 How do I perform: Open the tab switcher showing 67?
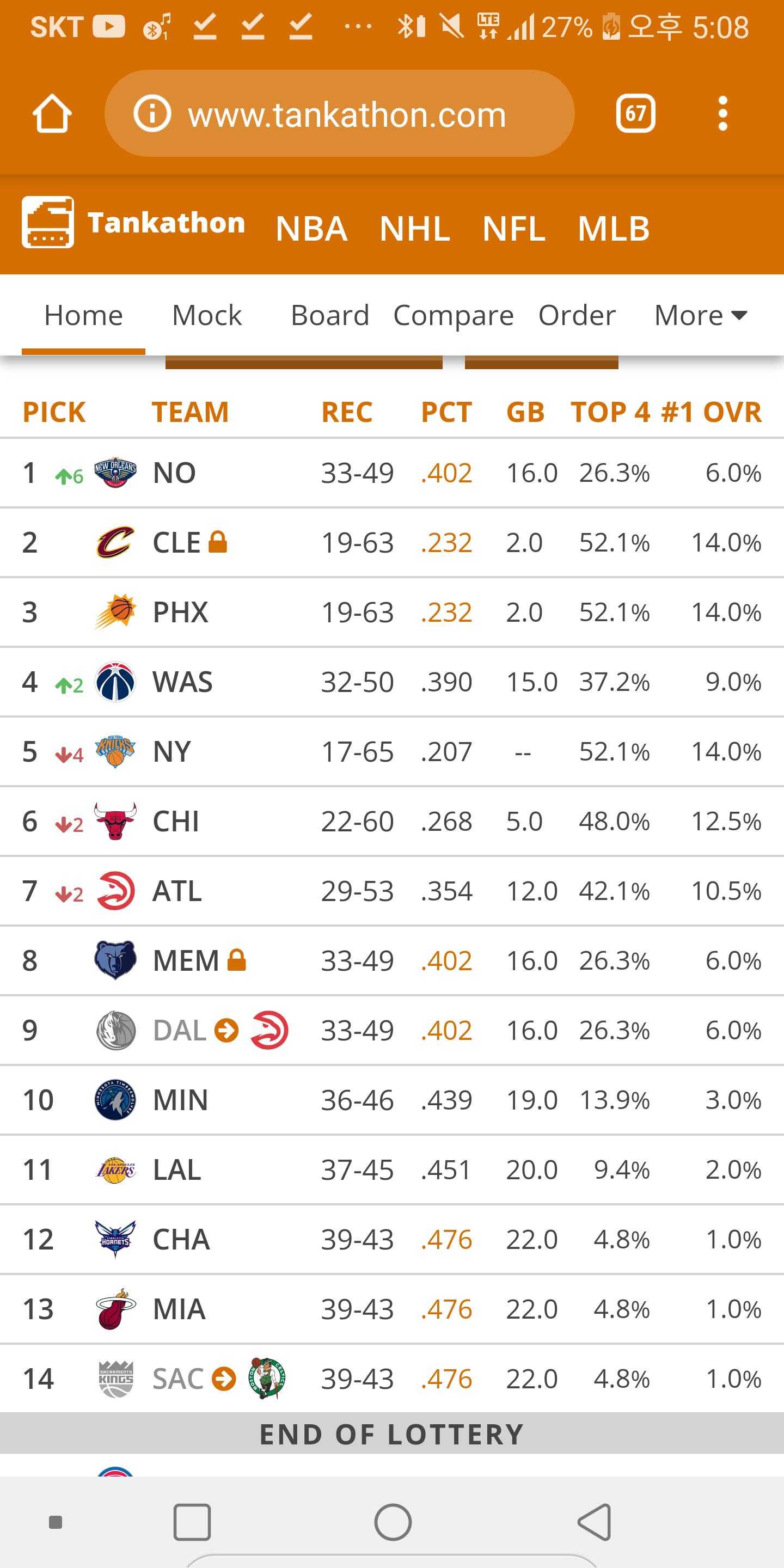635,113
